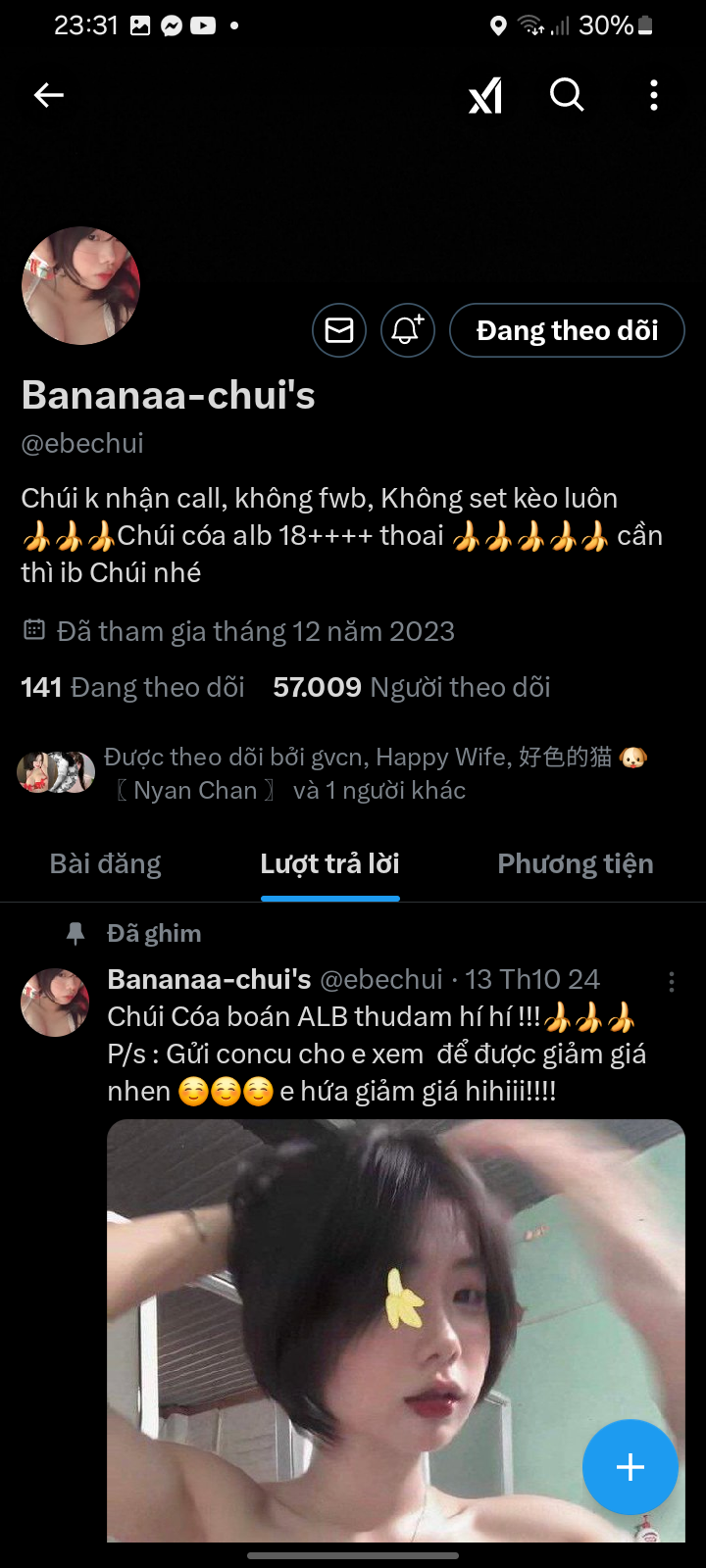Compose a new post with plus button
This screenshot has height=1568, width=706.
pos(630,1467)
